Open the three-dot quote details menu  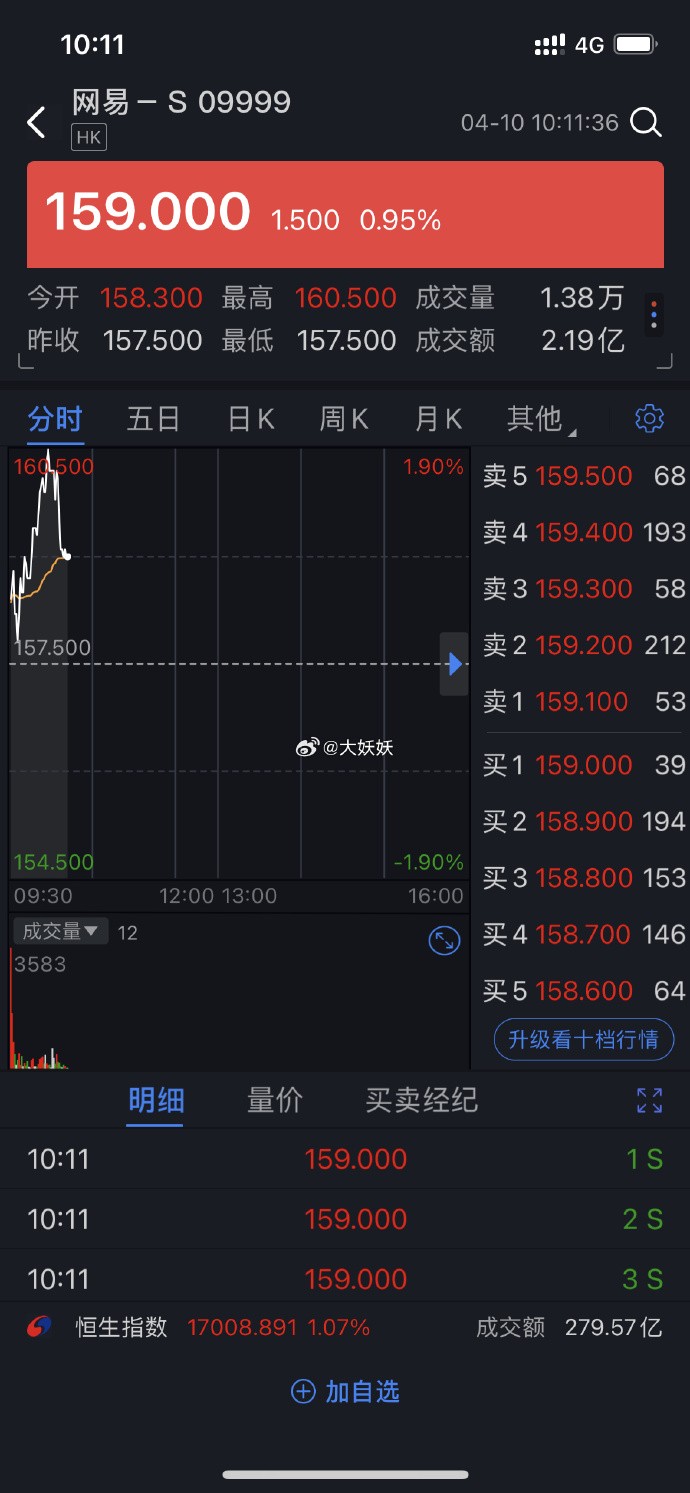654,313
